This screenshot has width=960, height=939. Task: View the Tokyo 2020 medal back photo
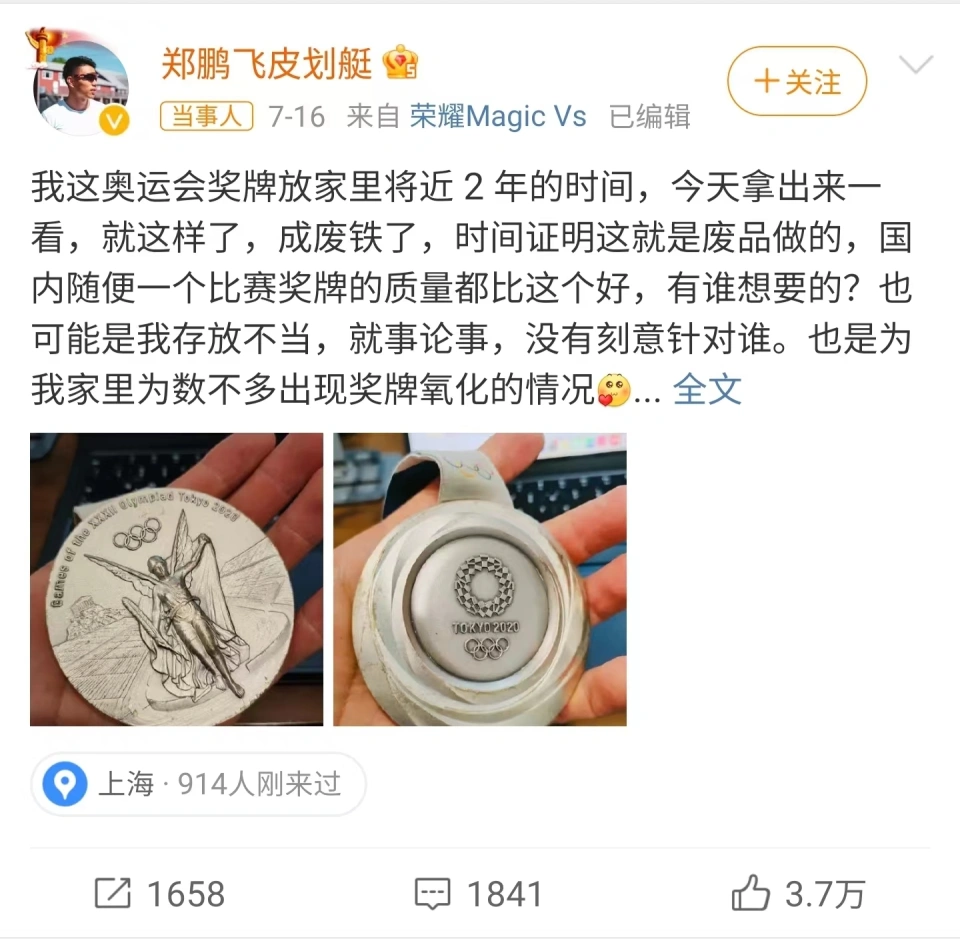point(480,579)
